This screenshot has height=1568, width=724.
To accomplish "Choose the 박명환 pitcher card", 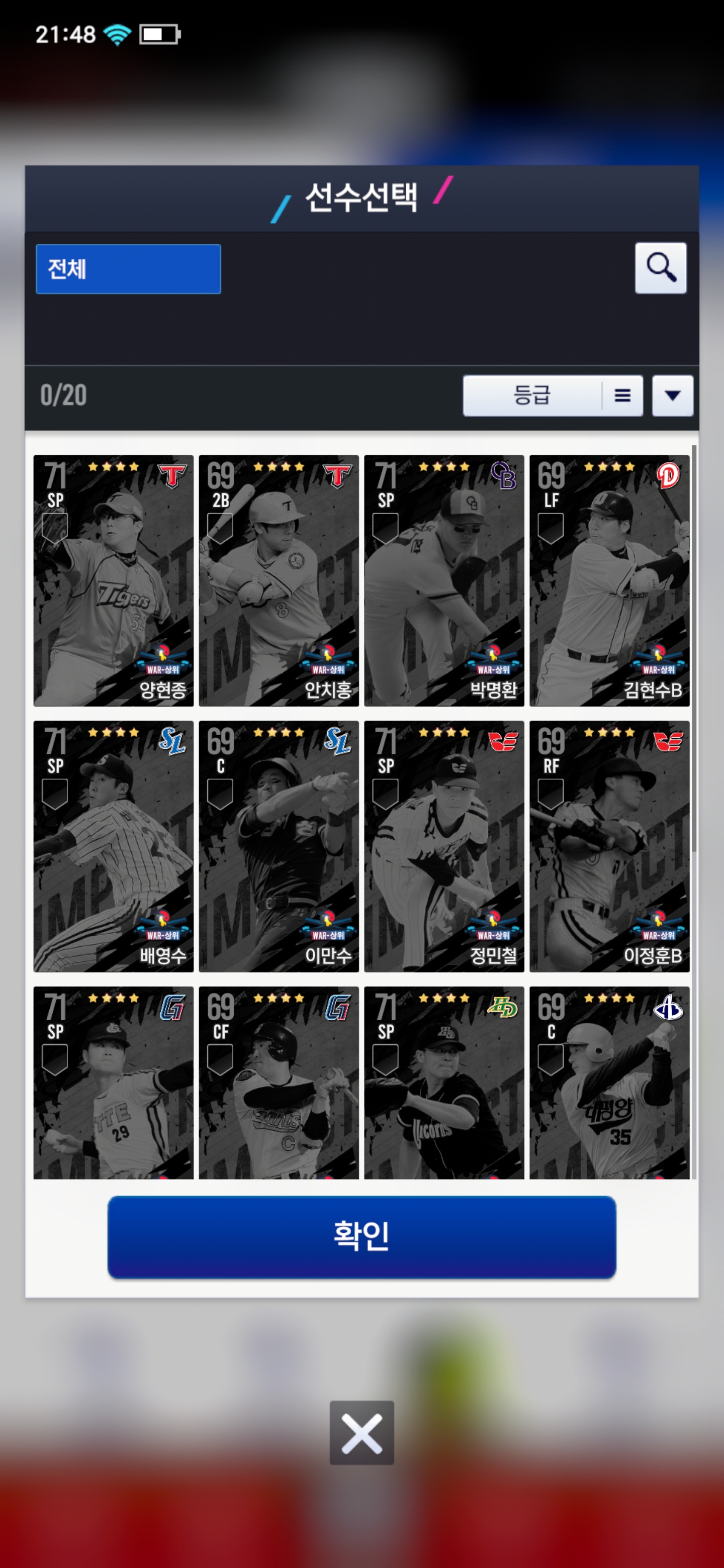I will [x=444, y=580].
